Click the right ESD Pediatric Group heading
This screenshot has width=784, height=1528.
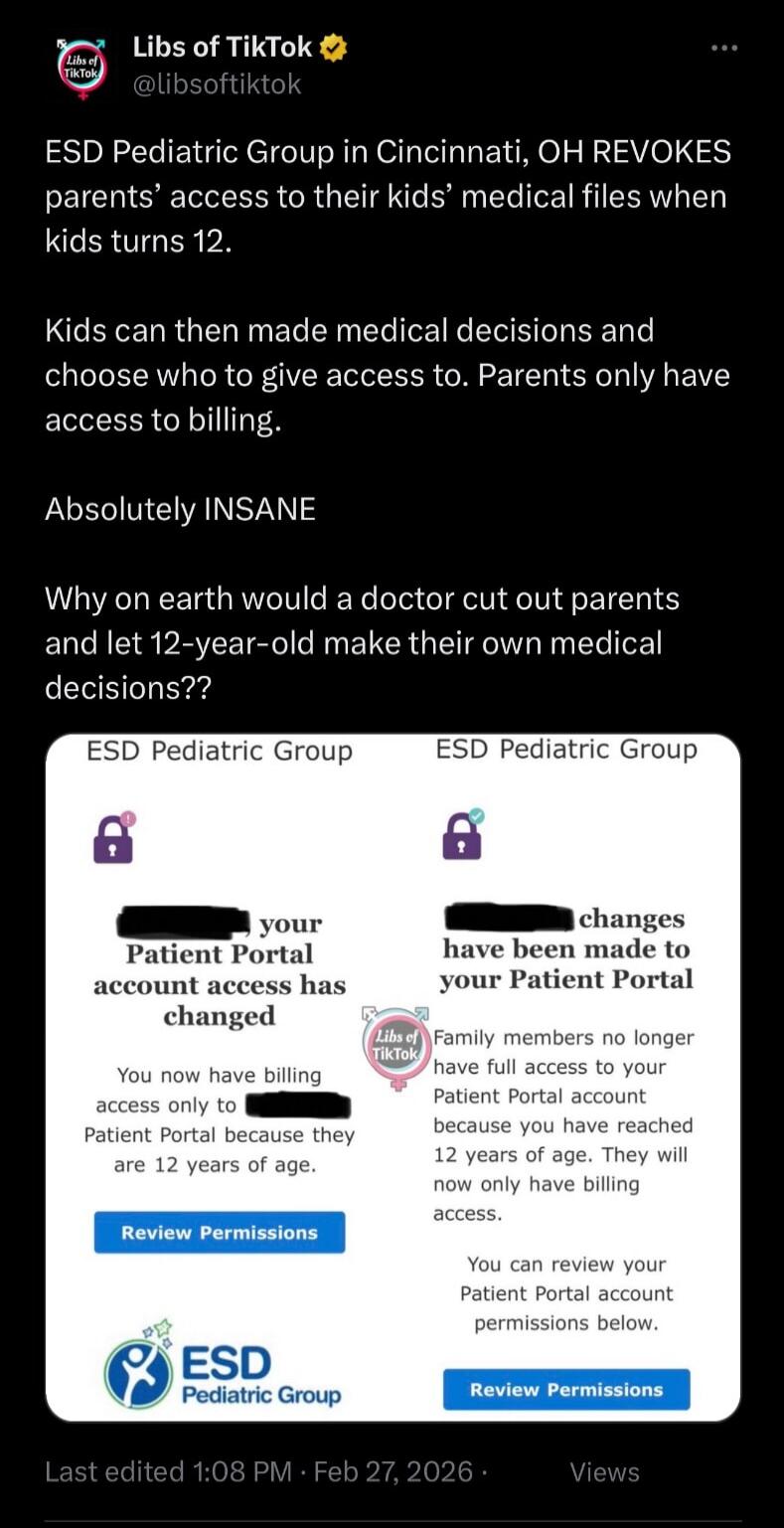(x=564, y=750)
